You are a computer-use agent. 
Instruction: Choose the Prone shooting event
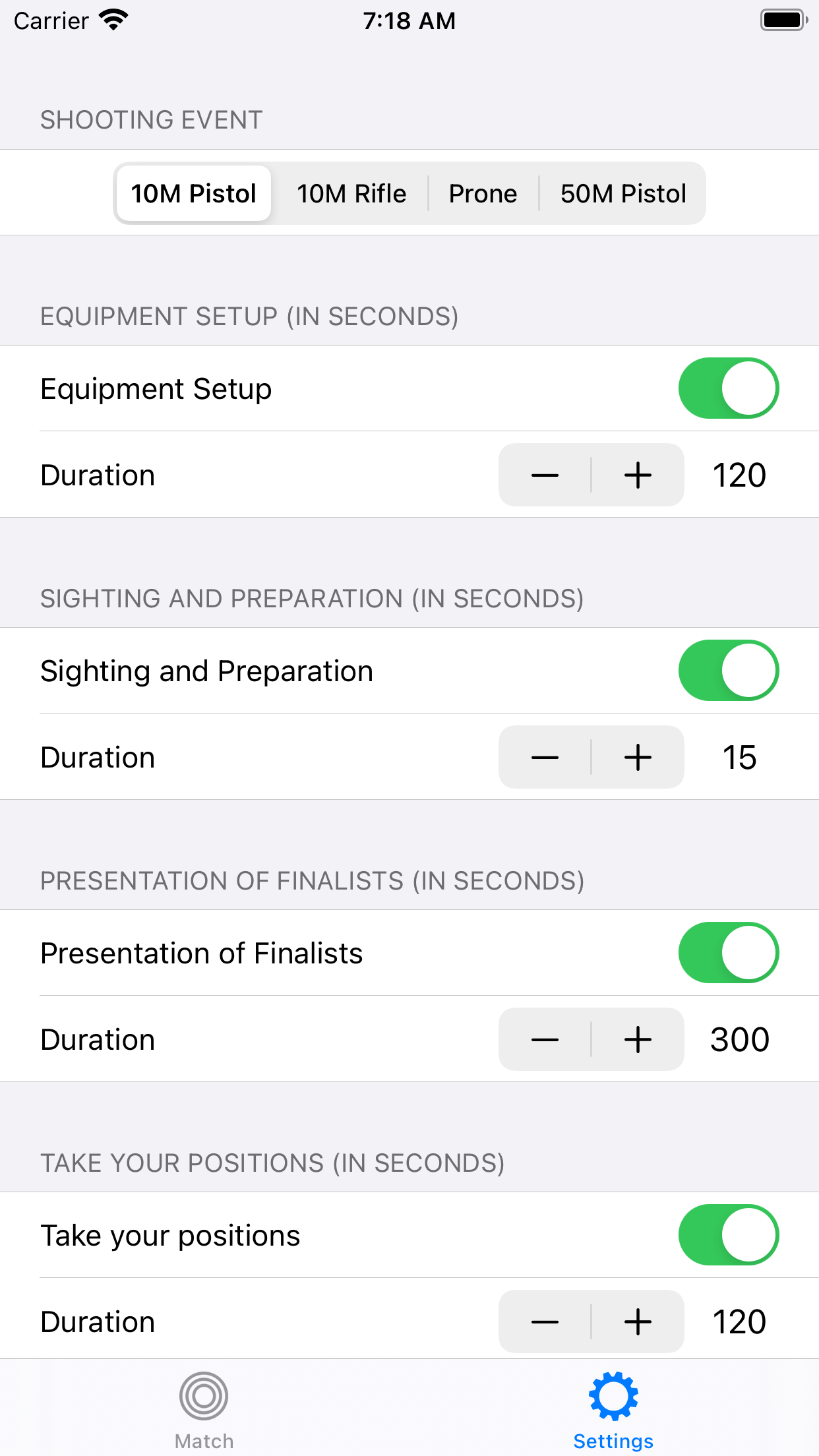(483, 193)
